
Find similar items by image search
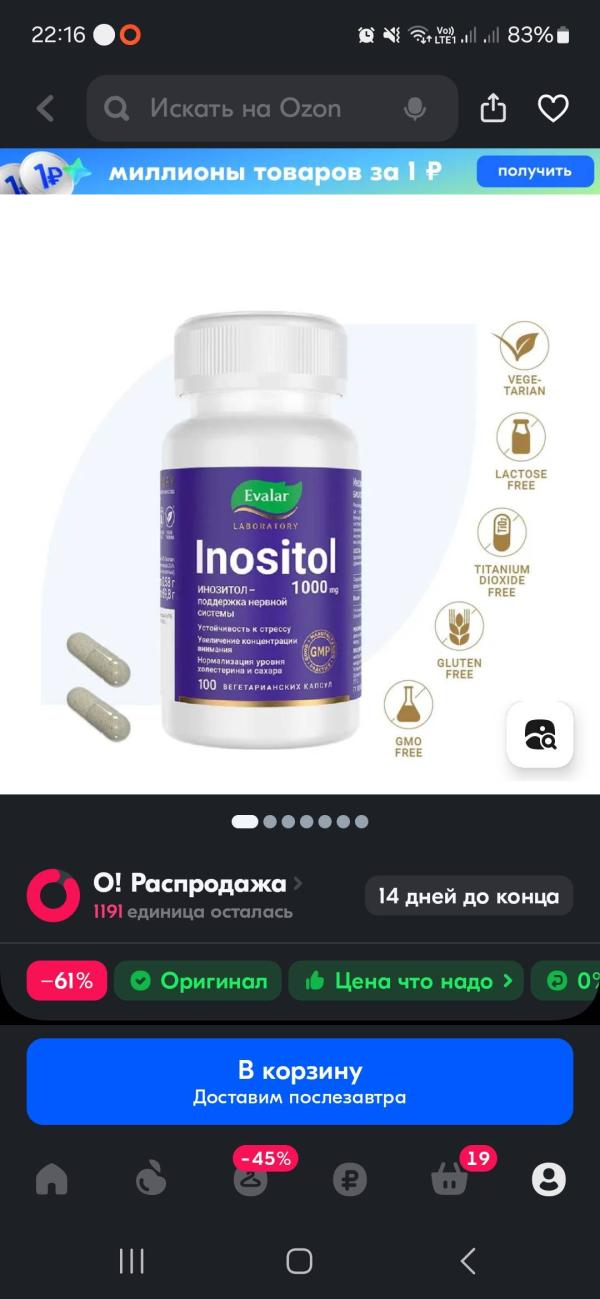pyautogui.click(x=540, y=735)
